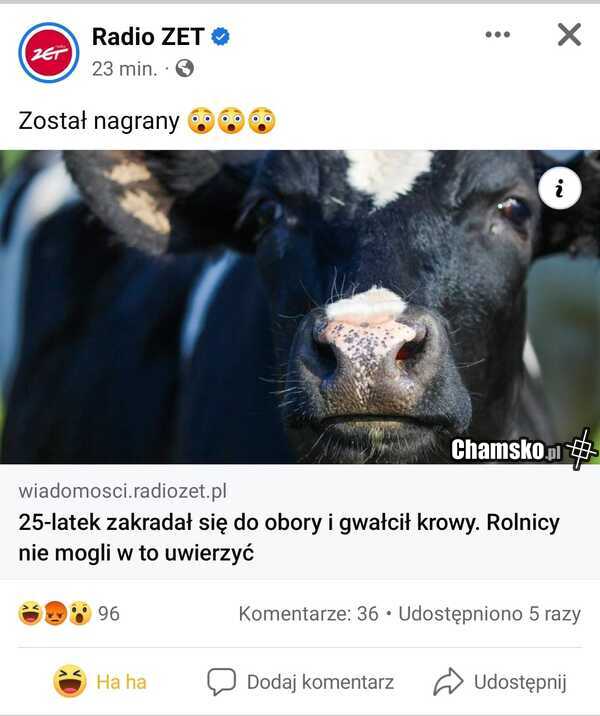The image size is (600, 716).
Task: Tap the info icon on the link image
Action: [560, 189]
